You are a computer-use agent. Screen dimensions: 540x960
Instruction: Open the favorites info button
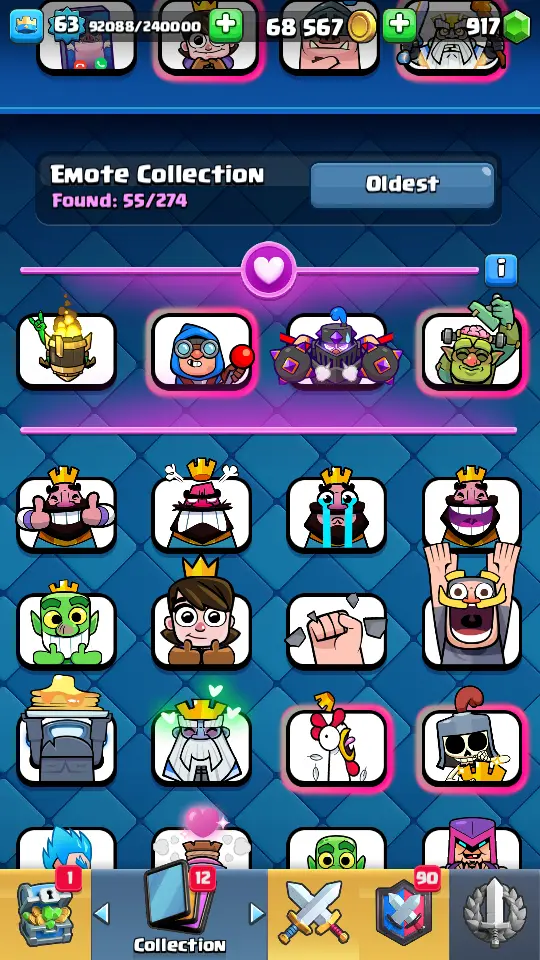501,270
